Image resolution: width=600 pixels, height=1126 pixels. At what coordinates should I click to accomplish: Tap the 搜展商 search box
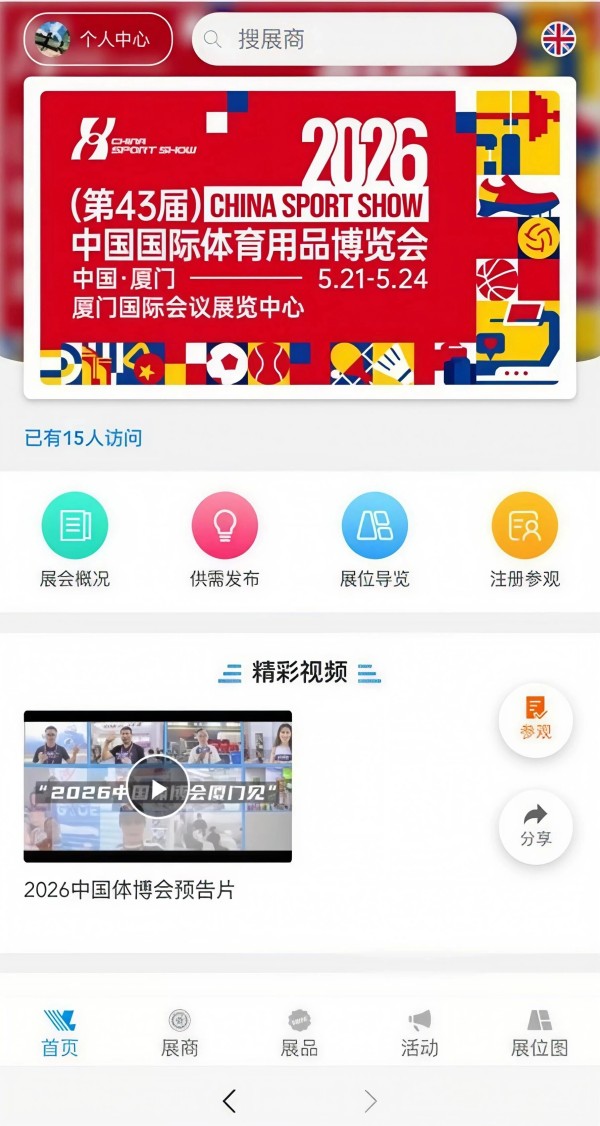pyautogui.click(x=354, y=40)
